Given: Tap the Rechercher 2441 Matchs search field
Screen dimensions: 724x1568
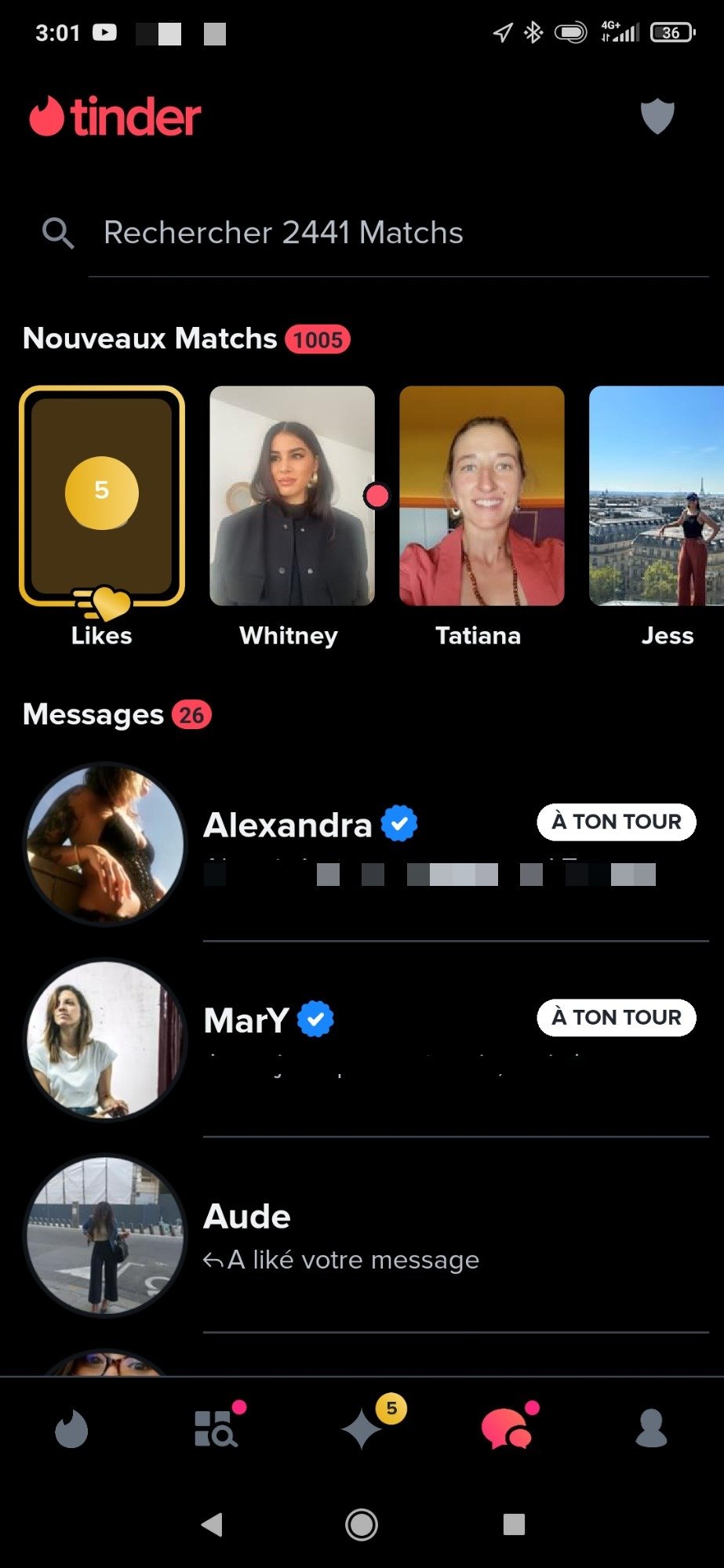Looking at the screenshot, I should (375, 234).
